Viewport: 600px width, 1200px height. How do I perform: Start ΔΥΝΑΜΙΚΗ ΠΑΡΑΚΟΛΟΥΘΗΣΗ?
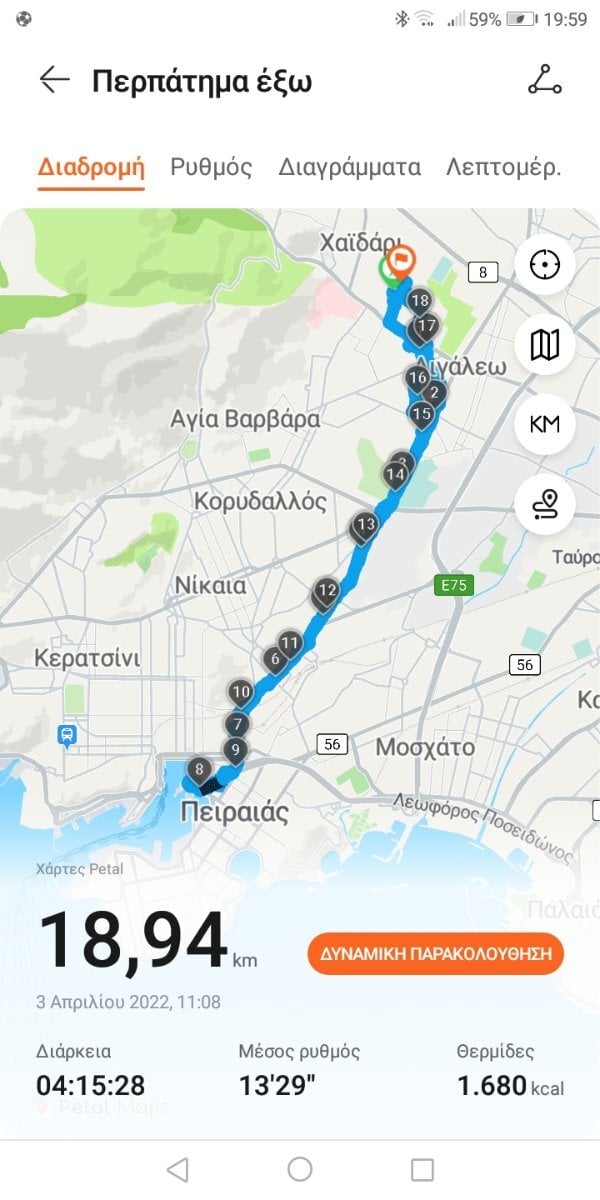(436, 954)
